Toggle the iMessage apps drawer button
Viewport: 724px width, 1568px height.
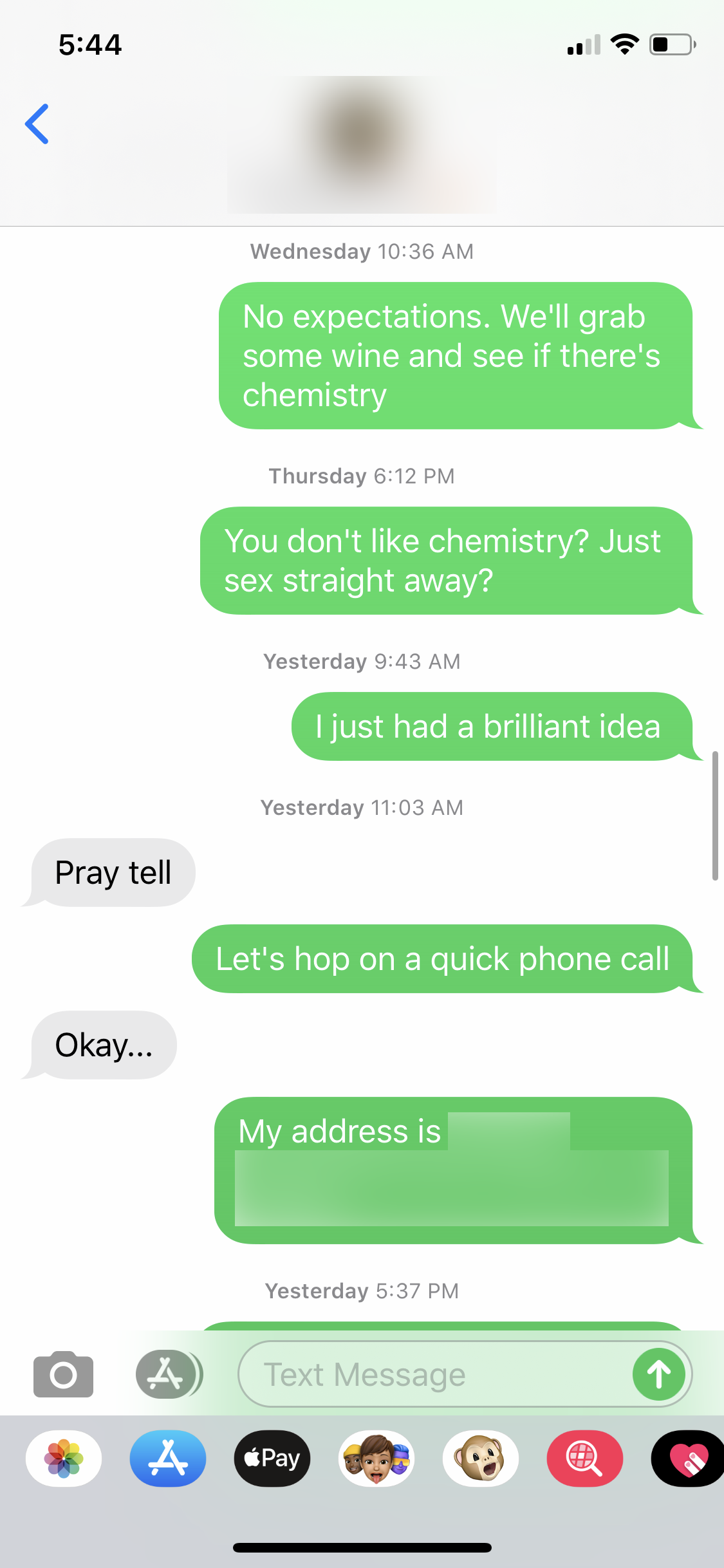point(167,1374)
